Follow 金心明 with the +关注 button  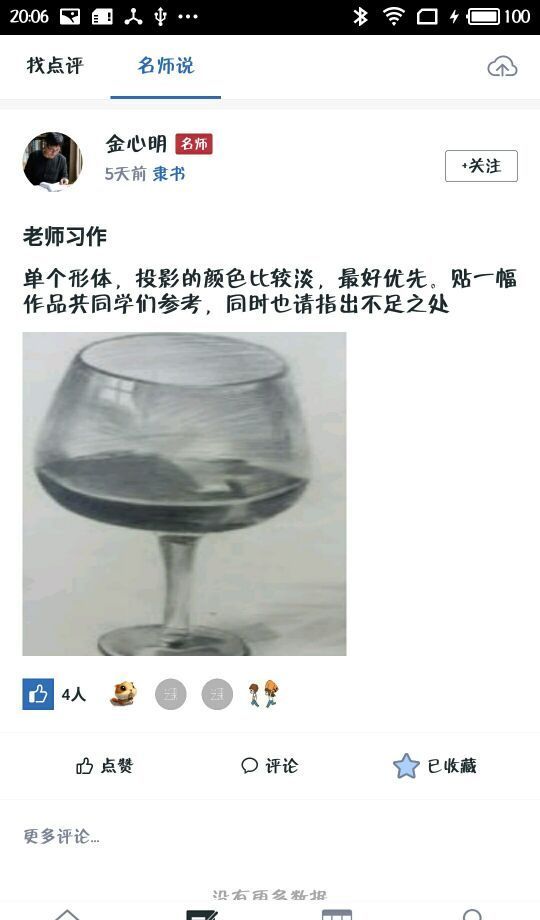pyautogui.click(x=481, y=166)
